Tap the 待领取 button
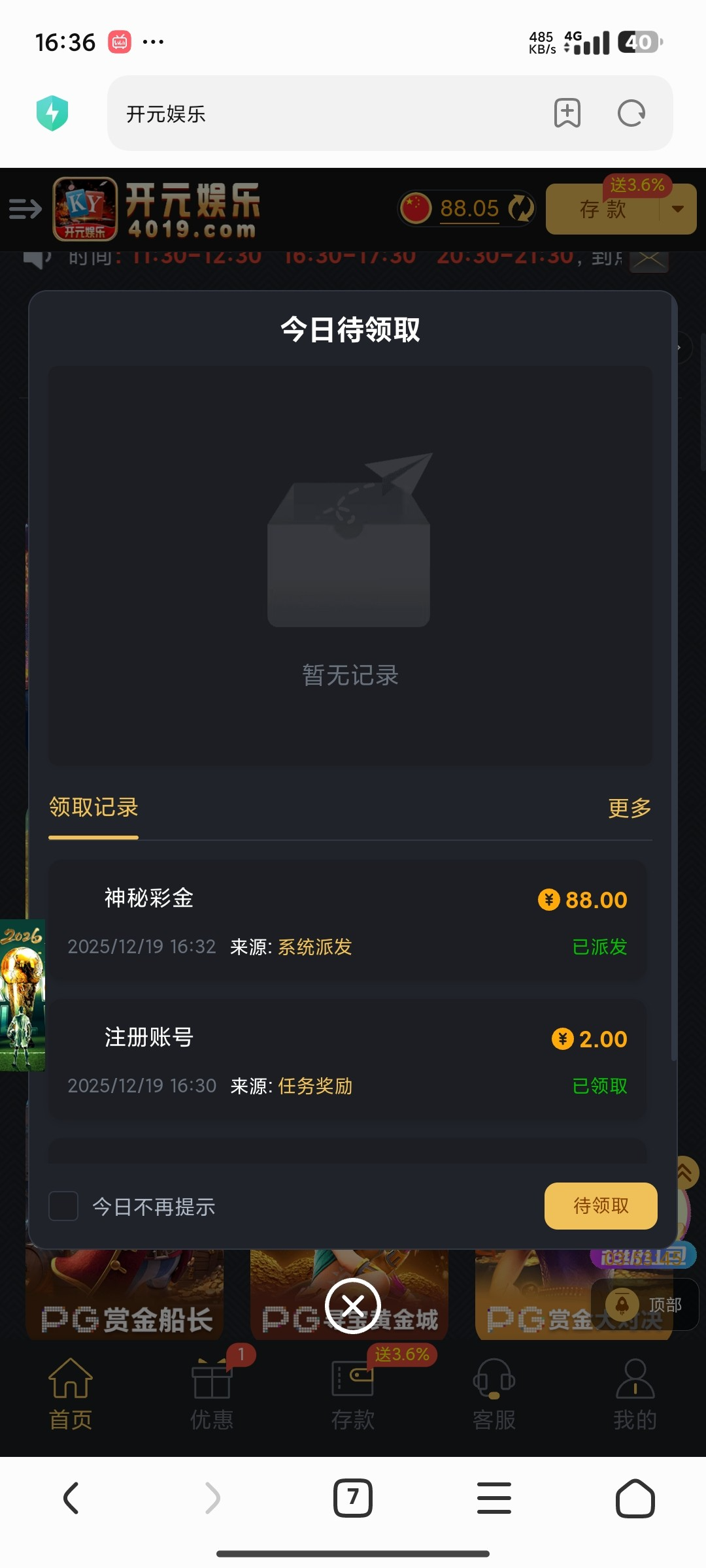 coord(600,1206)
